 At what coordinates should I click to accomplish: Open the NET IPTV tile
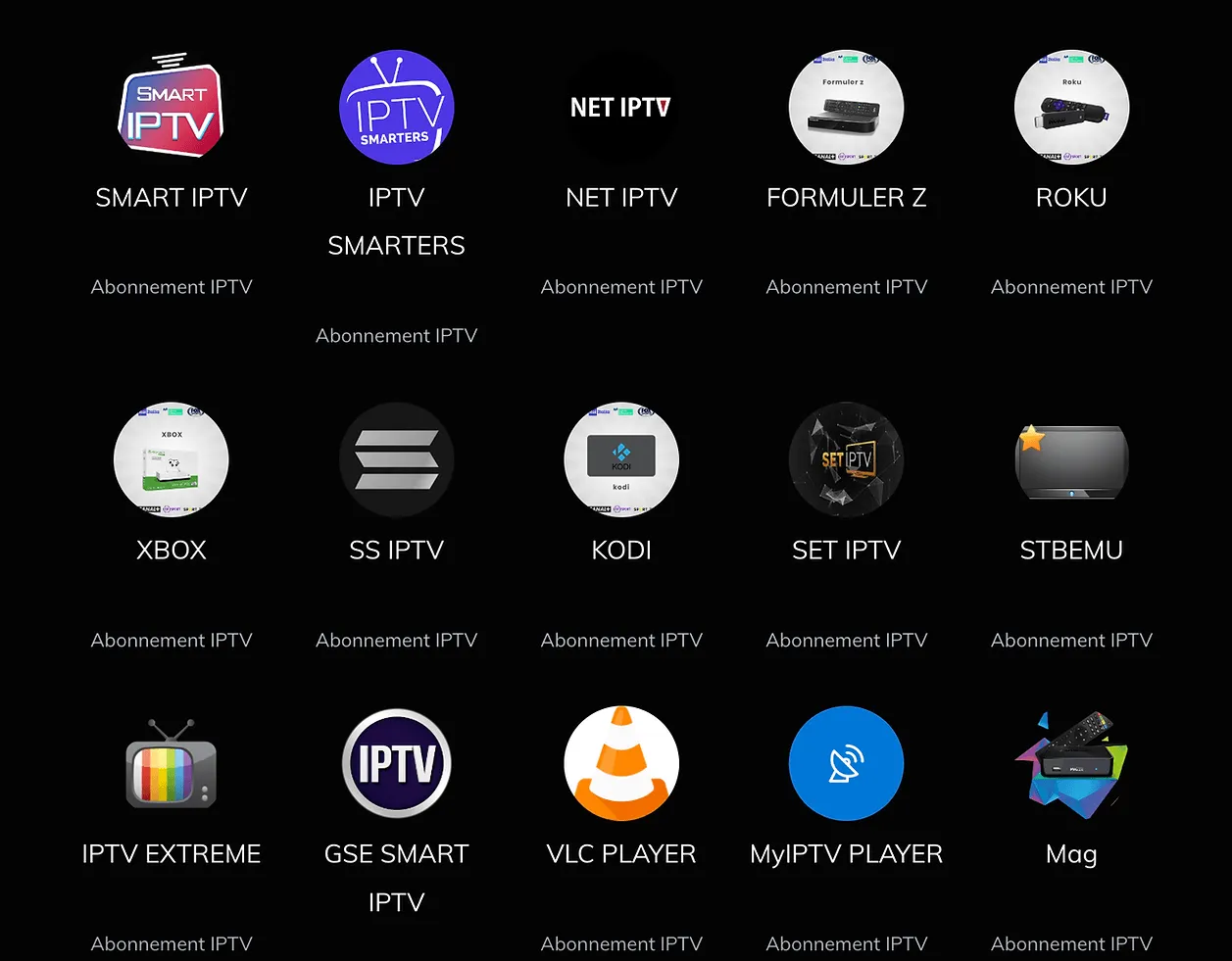pos(621,107)
